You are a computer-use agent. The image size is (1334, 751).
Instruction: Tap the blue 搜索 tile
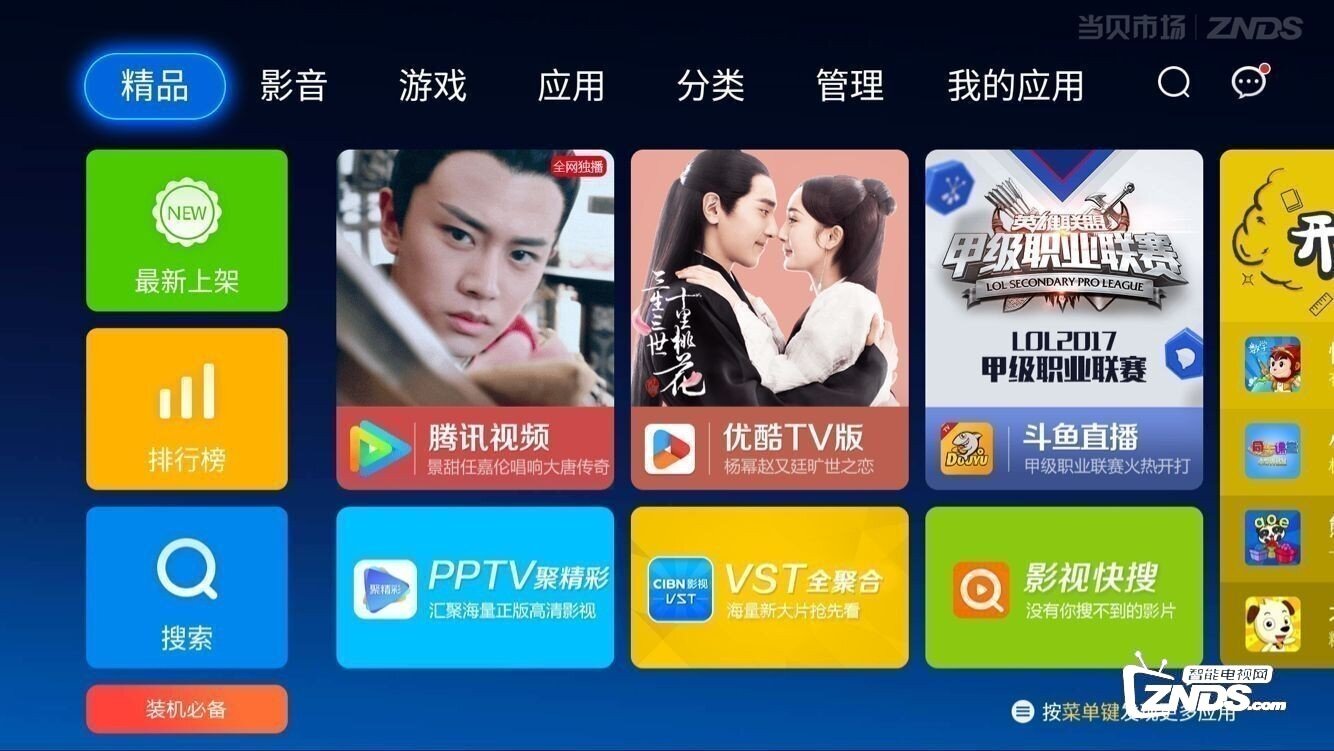[187, 587]
